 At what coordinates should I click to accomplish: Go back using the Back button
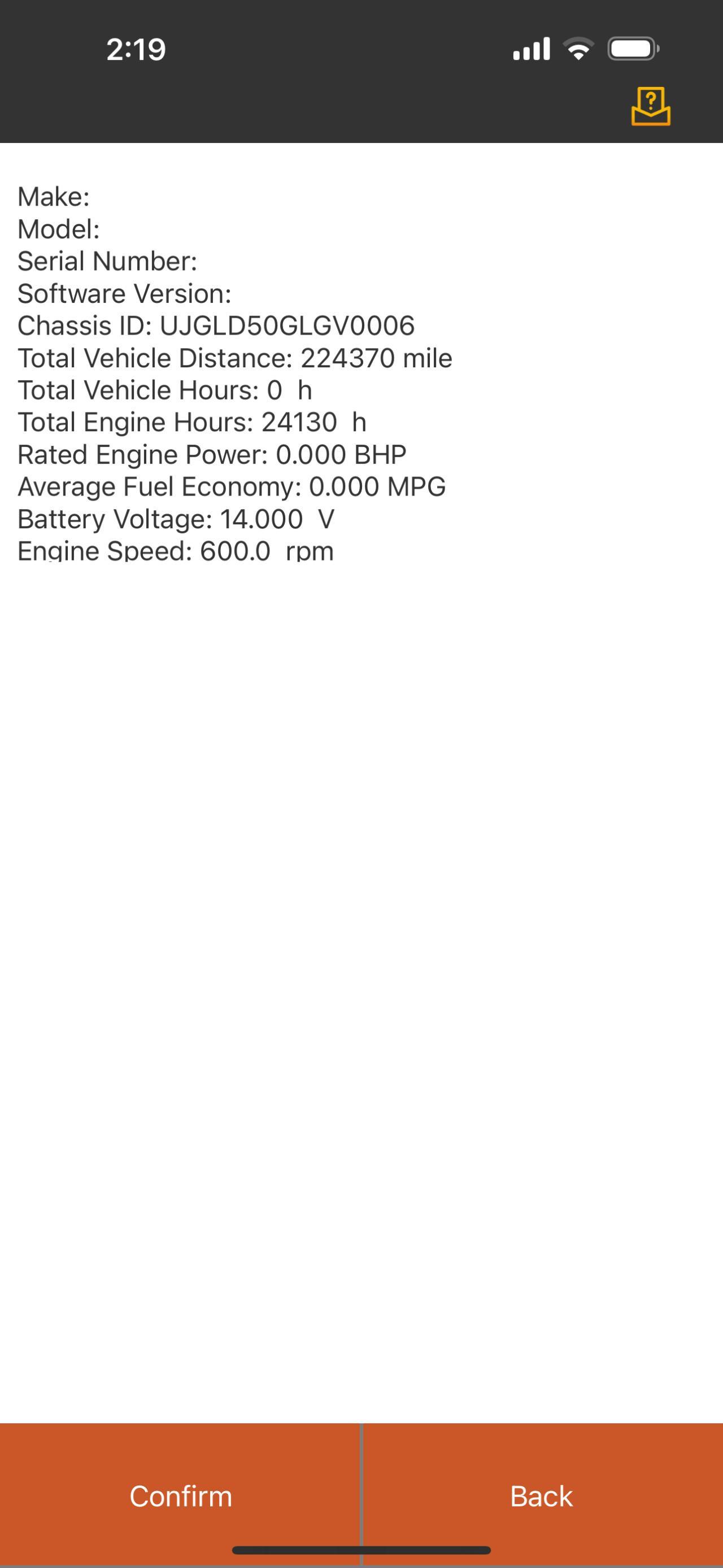[542, 1496]
